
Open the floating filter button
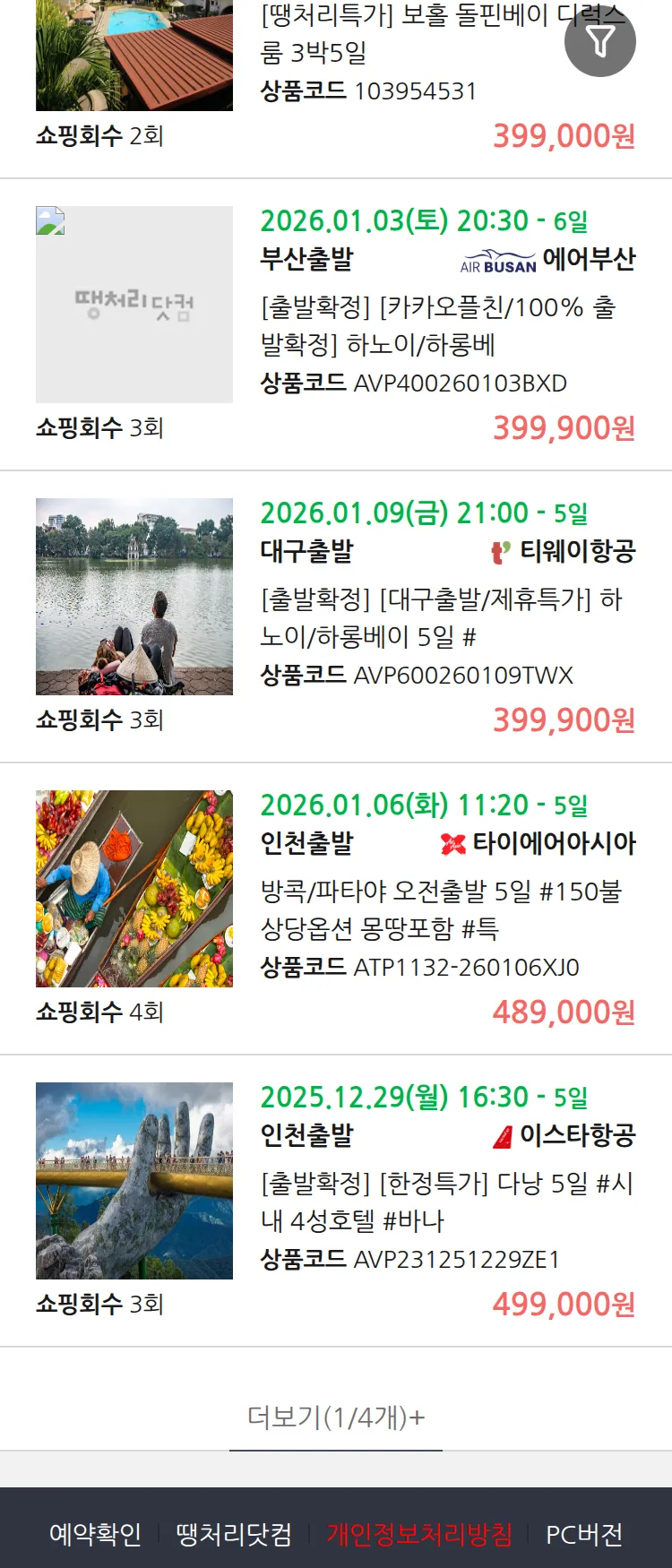(x=599, y=41)
